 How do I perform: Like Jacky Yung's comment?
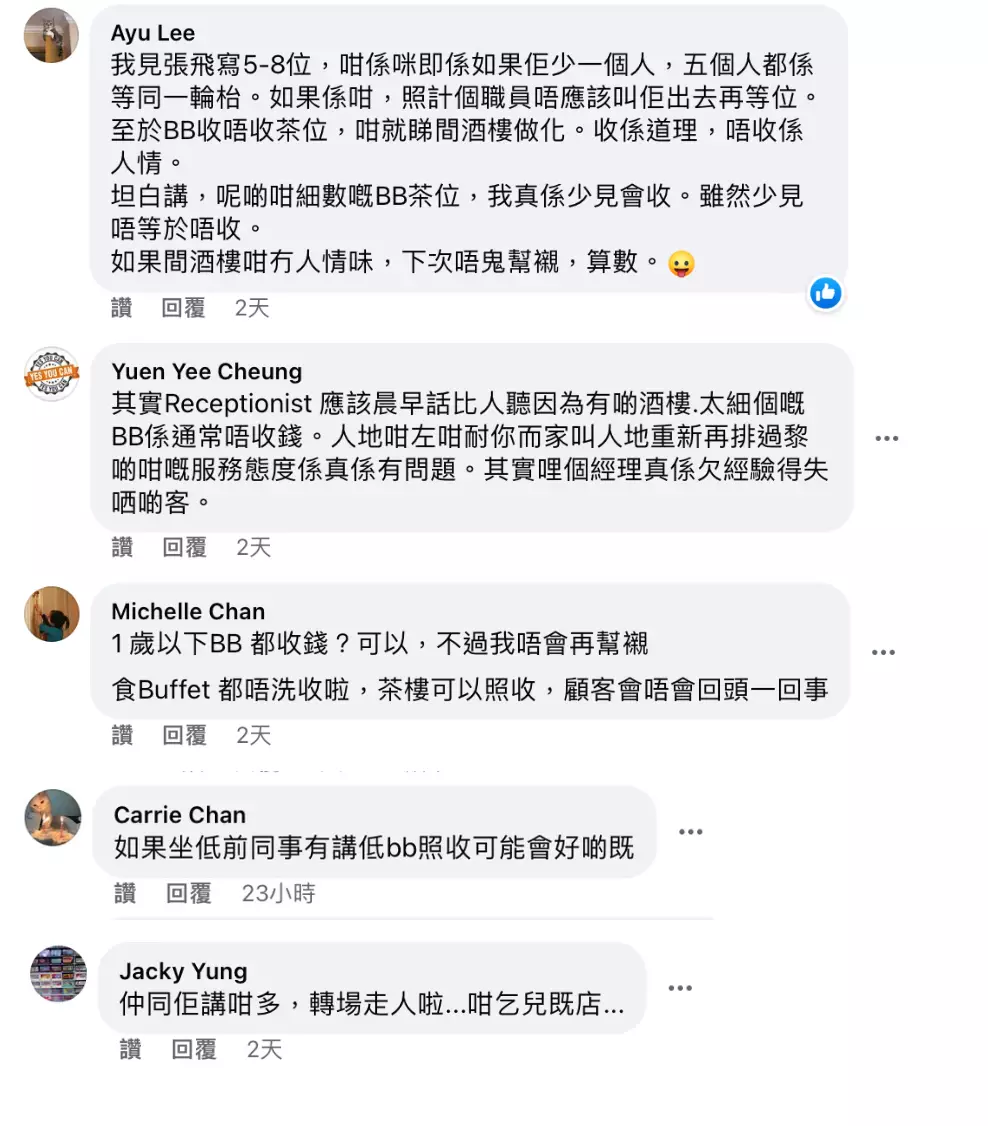[130, 1049]
